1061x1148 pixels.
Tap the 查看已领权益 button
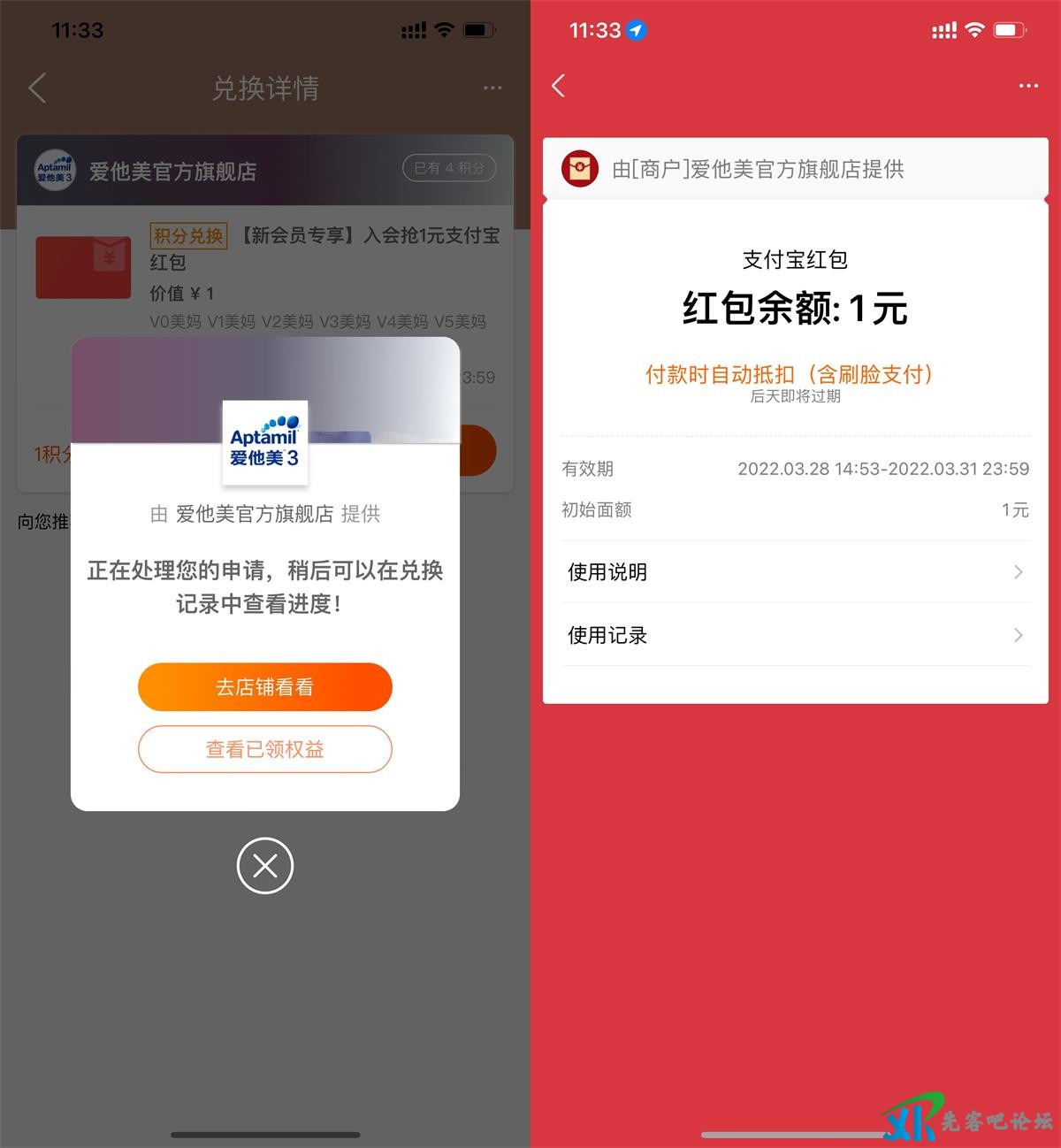(x=264, y=749)
